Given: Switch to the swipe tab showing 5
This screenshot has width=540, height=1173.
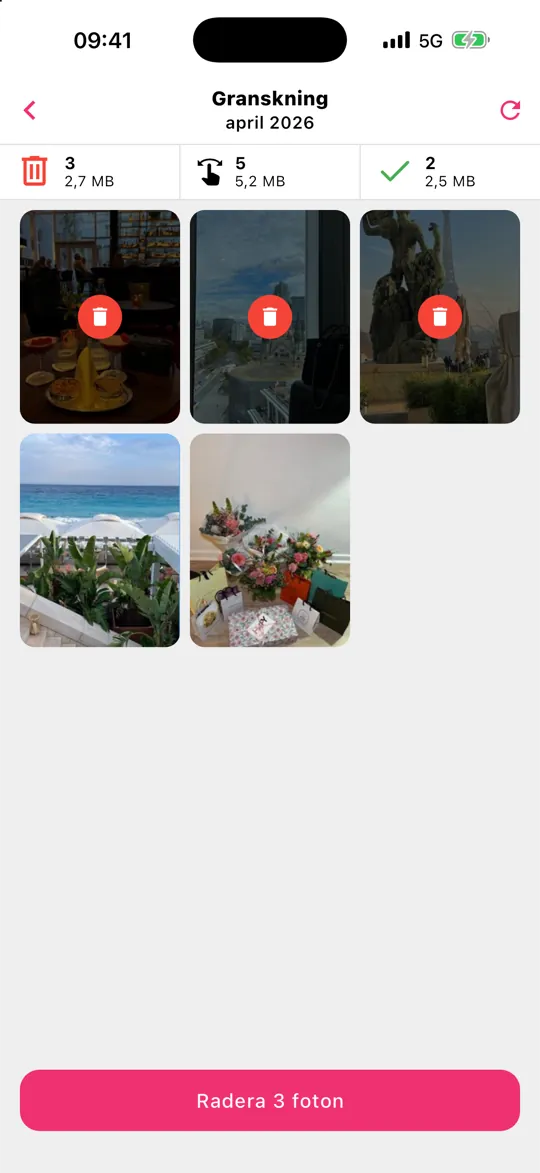Looking at the screenshot, I should (x=270, y=171).
